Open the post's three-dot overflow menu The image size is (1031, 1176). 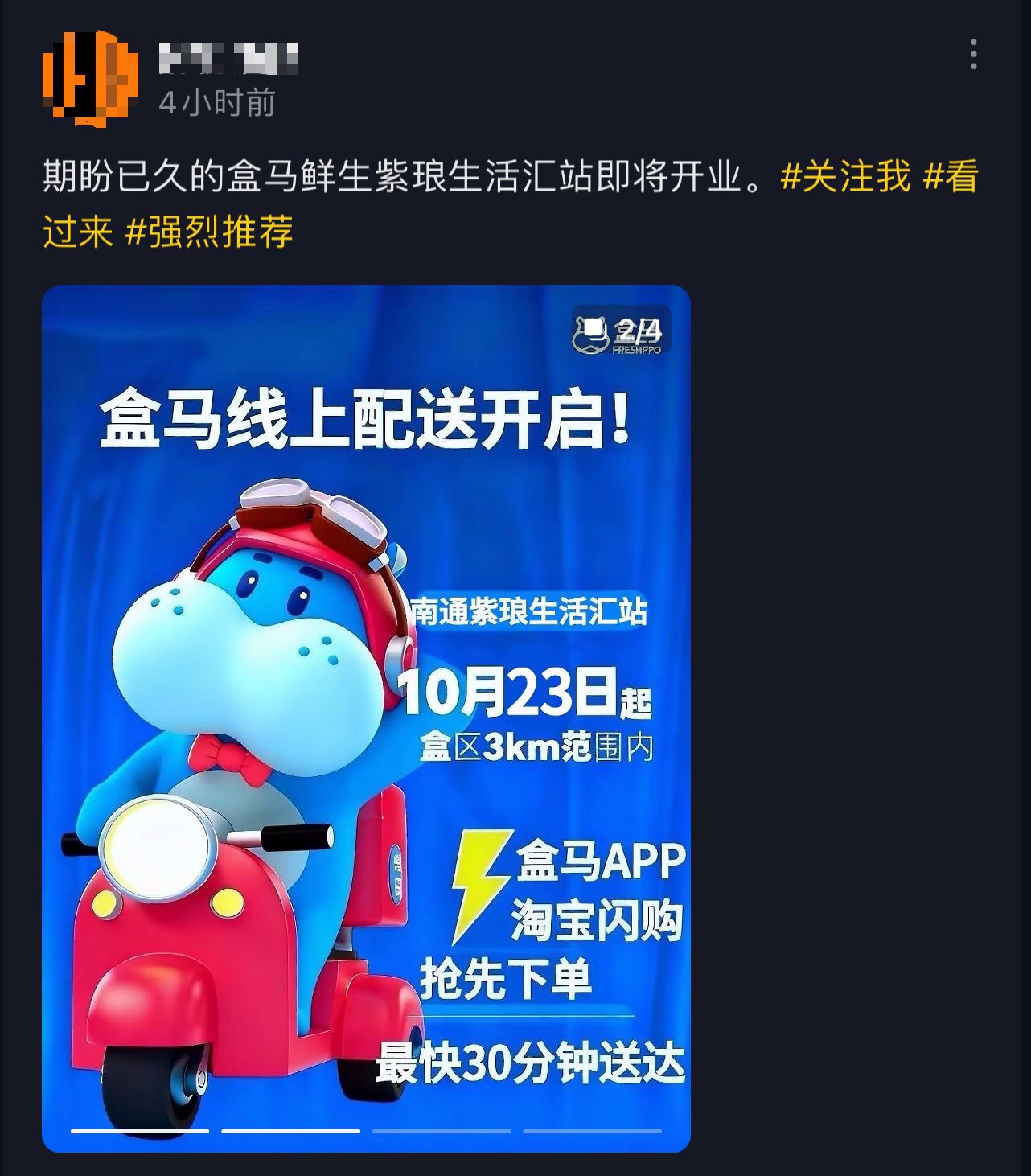pyautogui.click(x=973, y=55)
